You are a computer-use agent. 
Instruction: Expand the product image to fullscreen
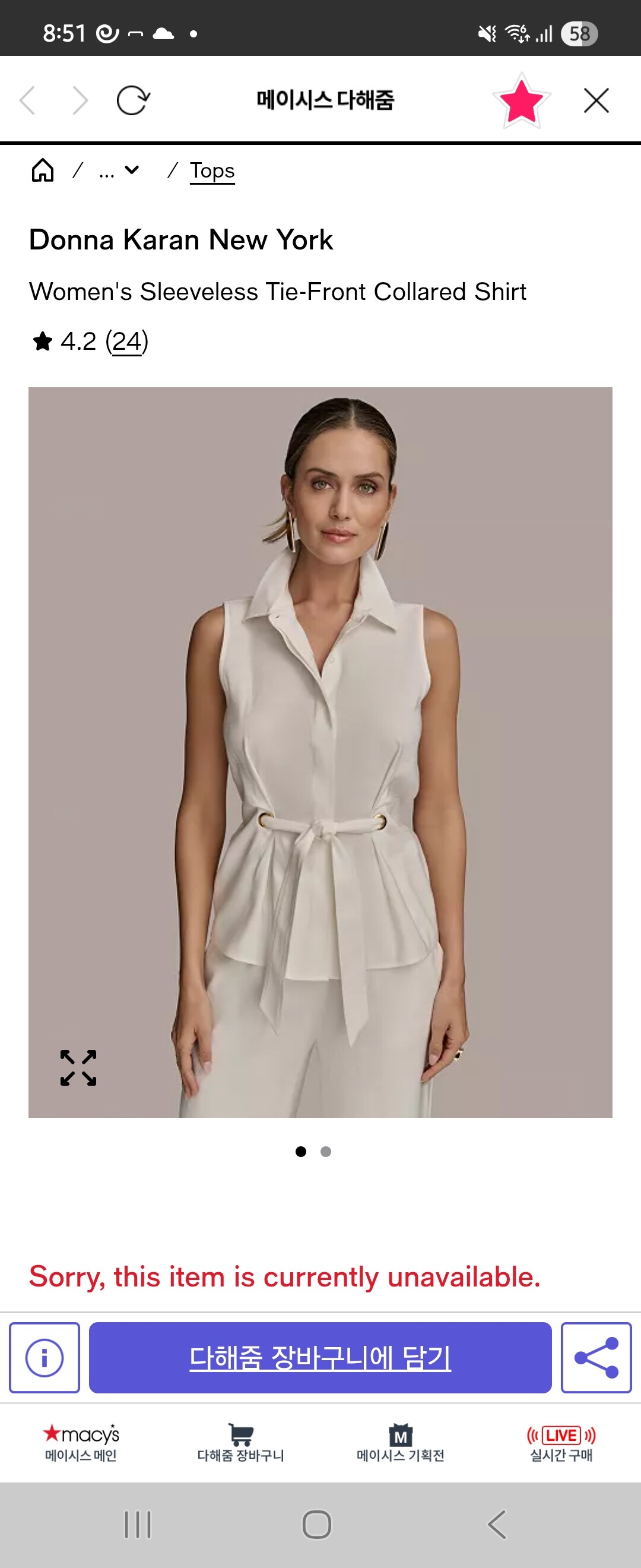tap(78, 1068)
